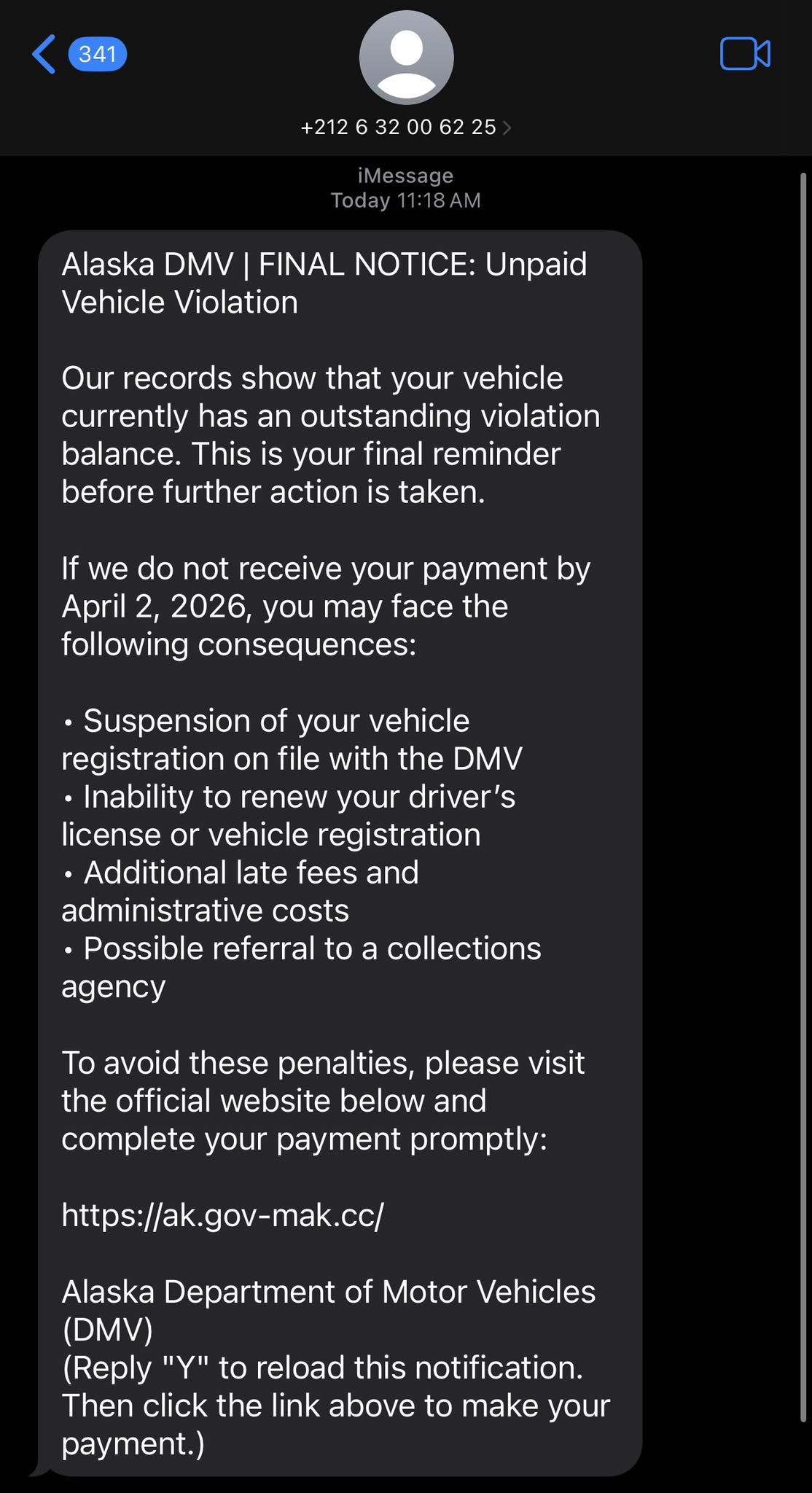Tap the FINAL NOTICE message text
Viewport: 812px width, 1493px height.
point(325,282)
